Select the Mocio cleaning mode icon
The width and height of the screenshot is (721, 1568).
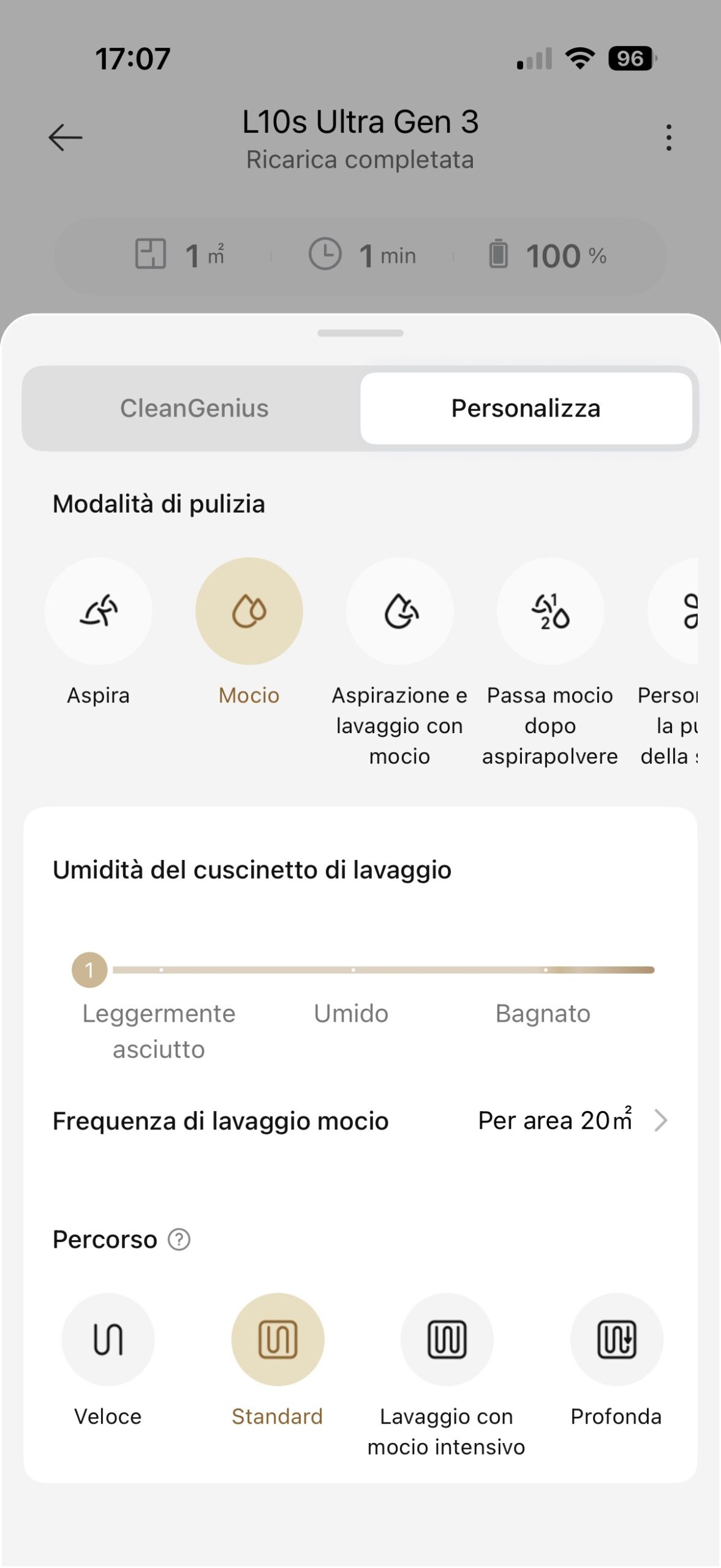pyautogui.click(x=248, y=611)
